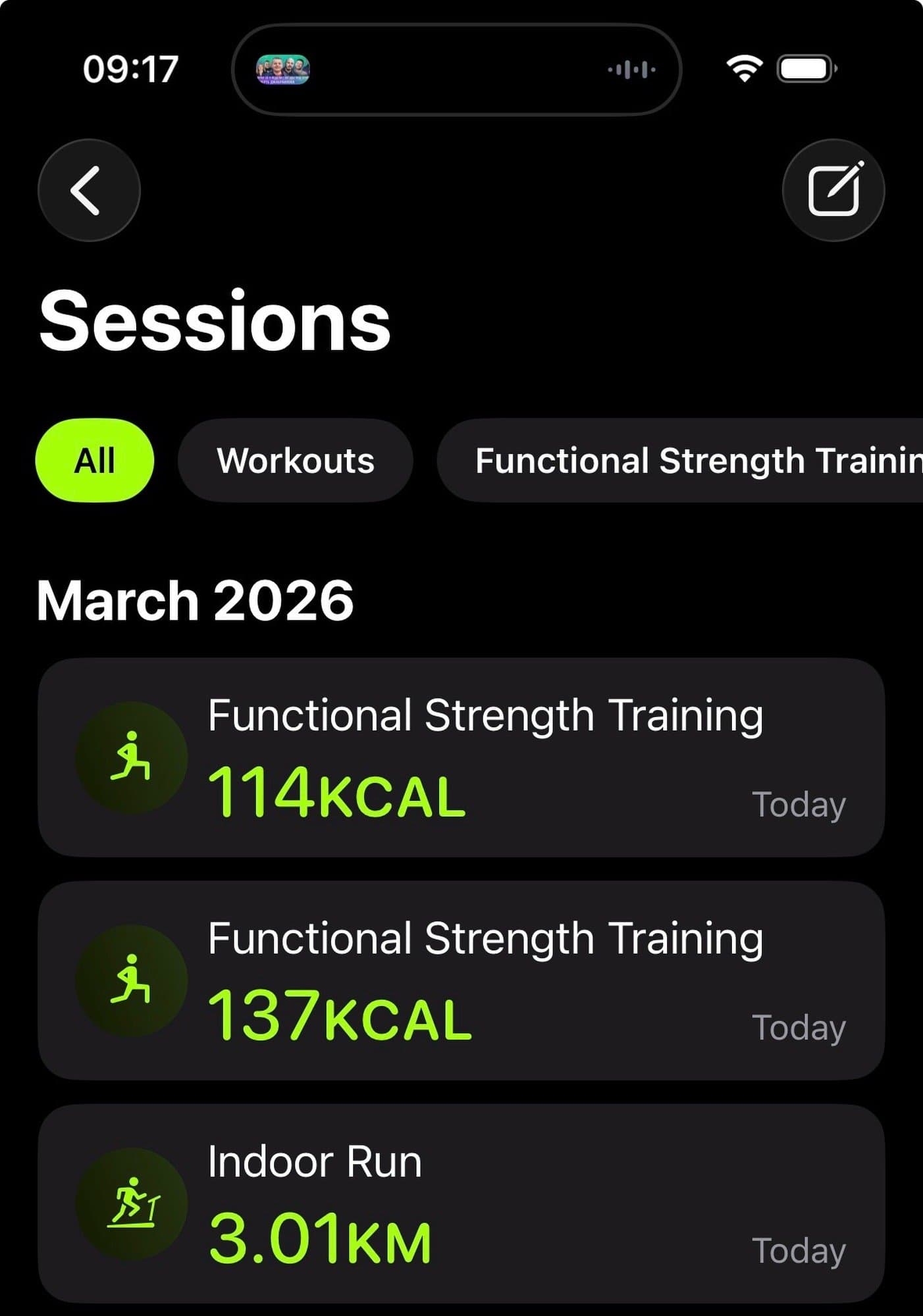This screenshot has height=1316, width=923.
Task: Go back using the top-left arrow
Action: (x=89, y=190)
